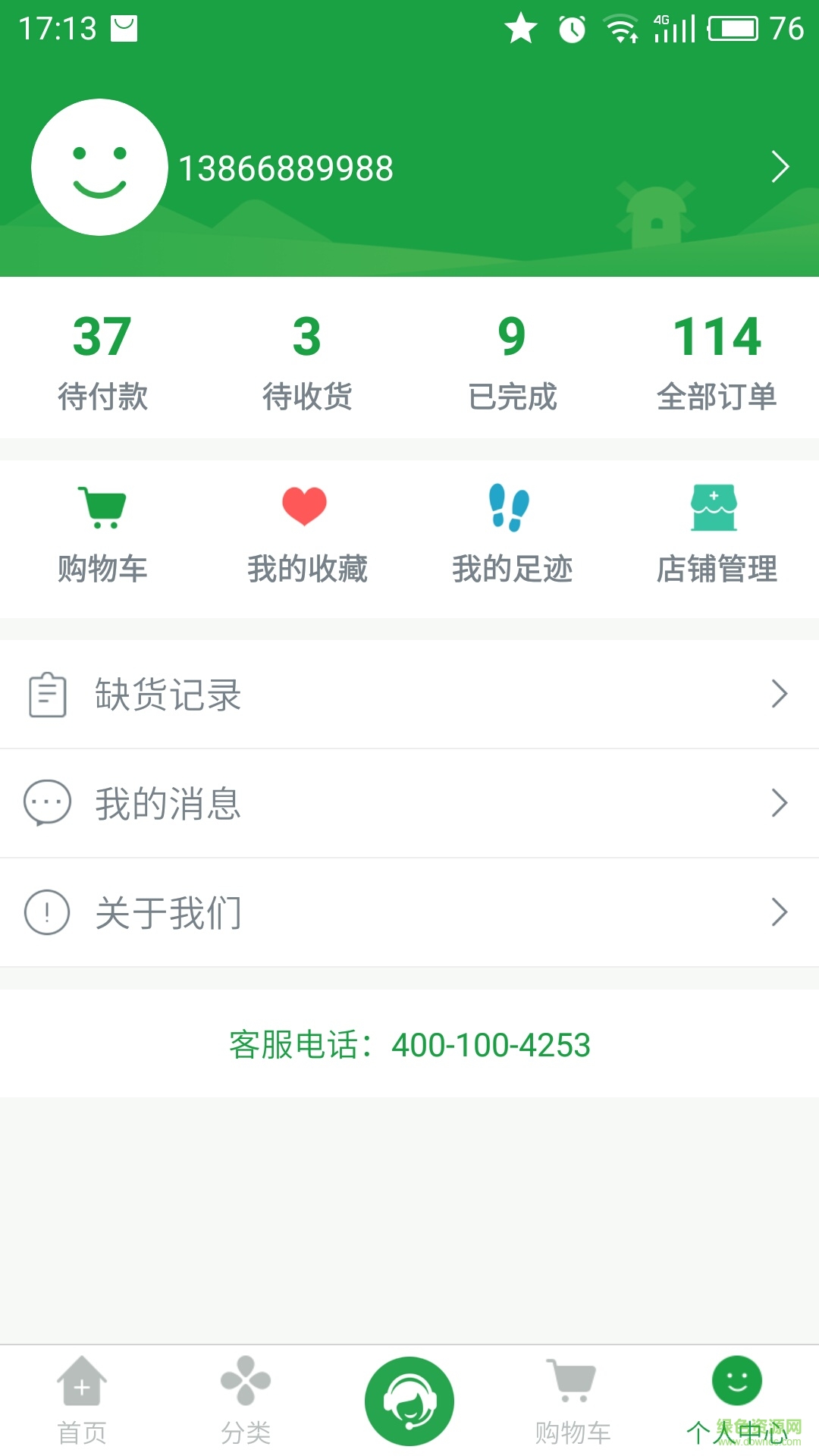Tap the 关于我们 info icon
The image size is (819, 1456).
coord(47,912)
